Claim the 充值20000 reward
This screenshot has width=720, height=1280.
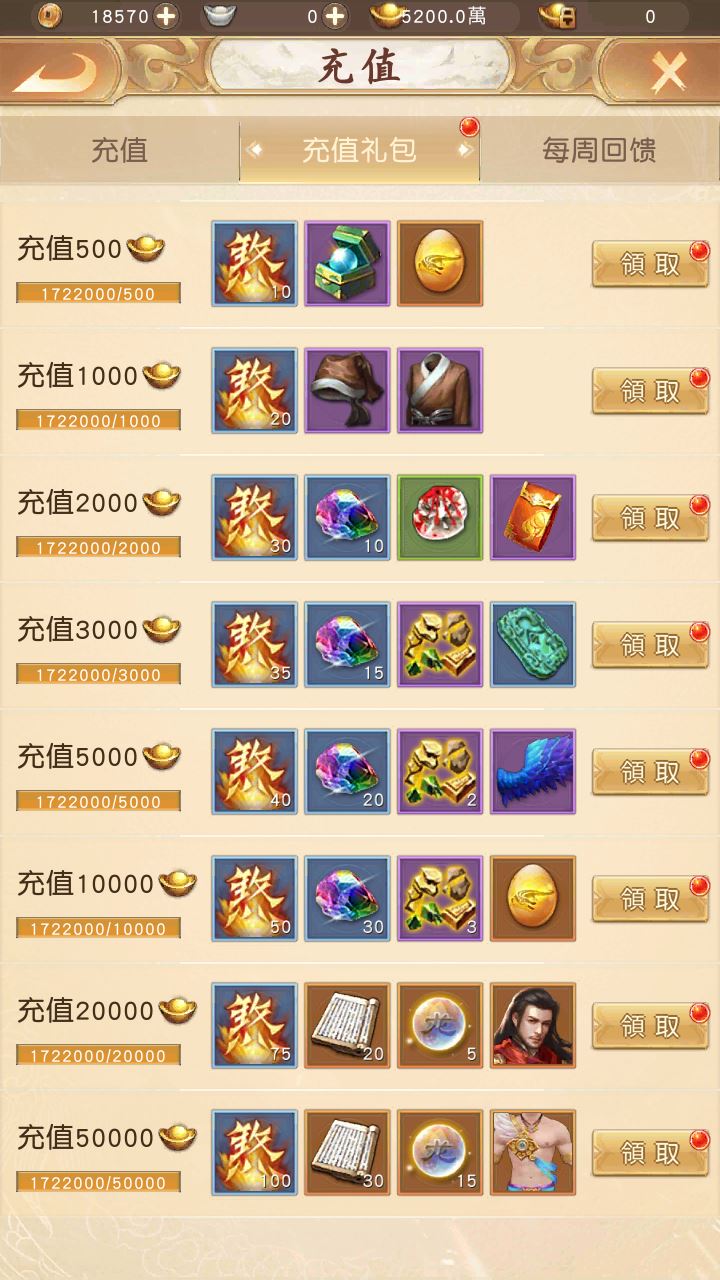pyautogui.click(x=650, y=1026)
